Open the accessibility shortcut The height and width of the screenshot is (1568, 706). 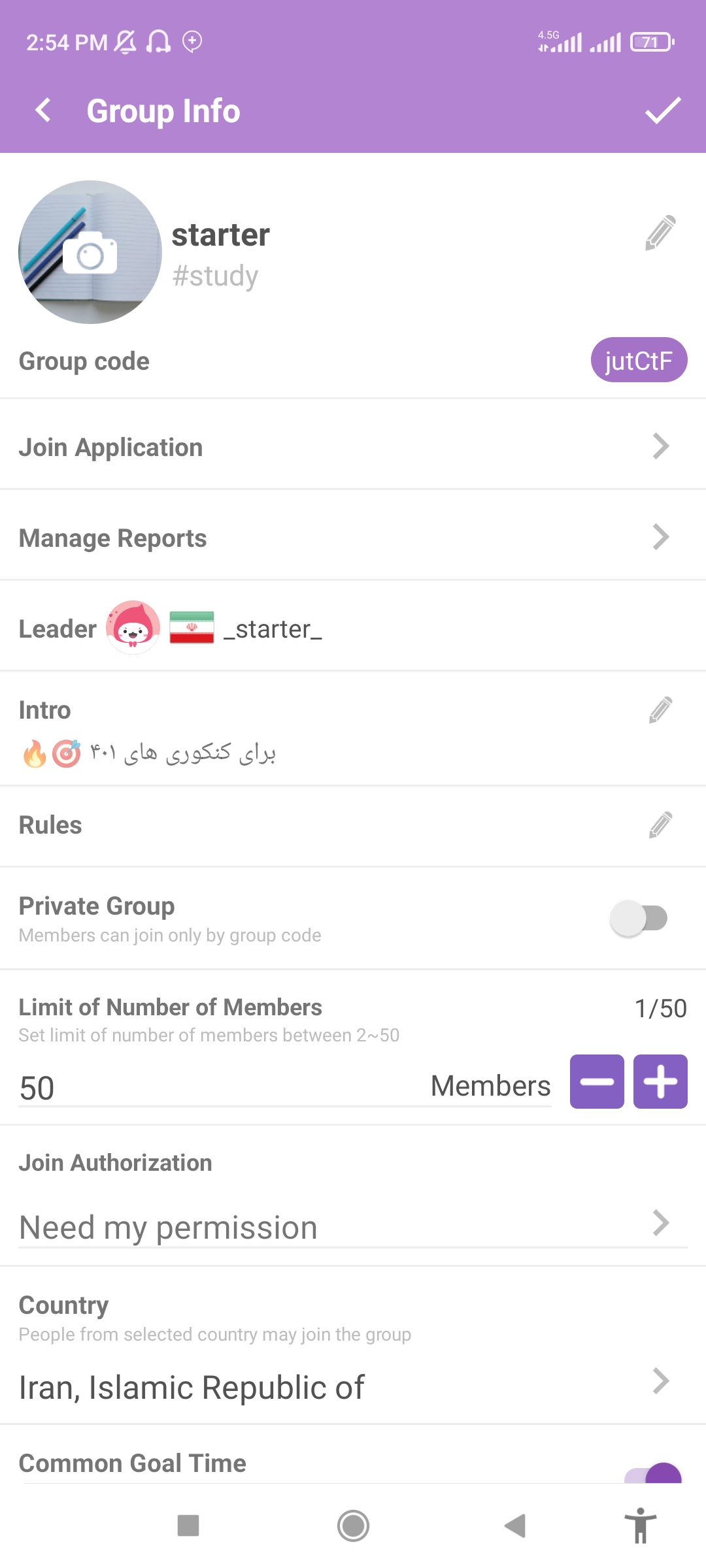pos(641,1526)
